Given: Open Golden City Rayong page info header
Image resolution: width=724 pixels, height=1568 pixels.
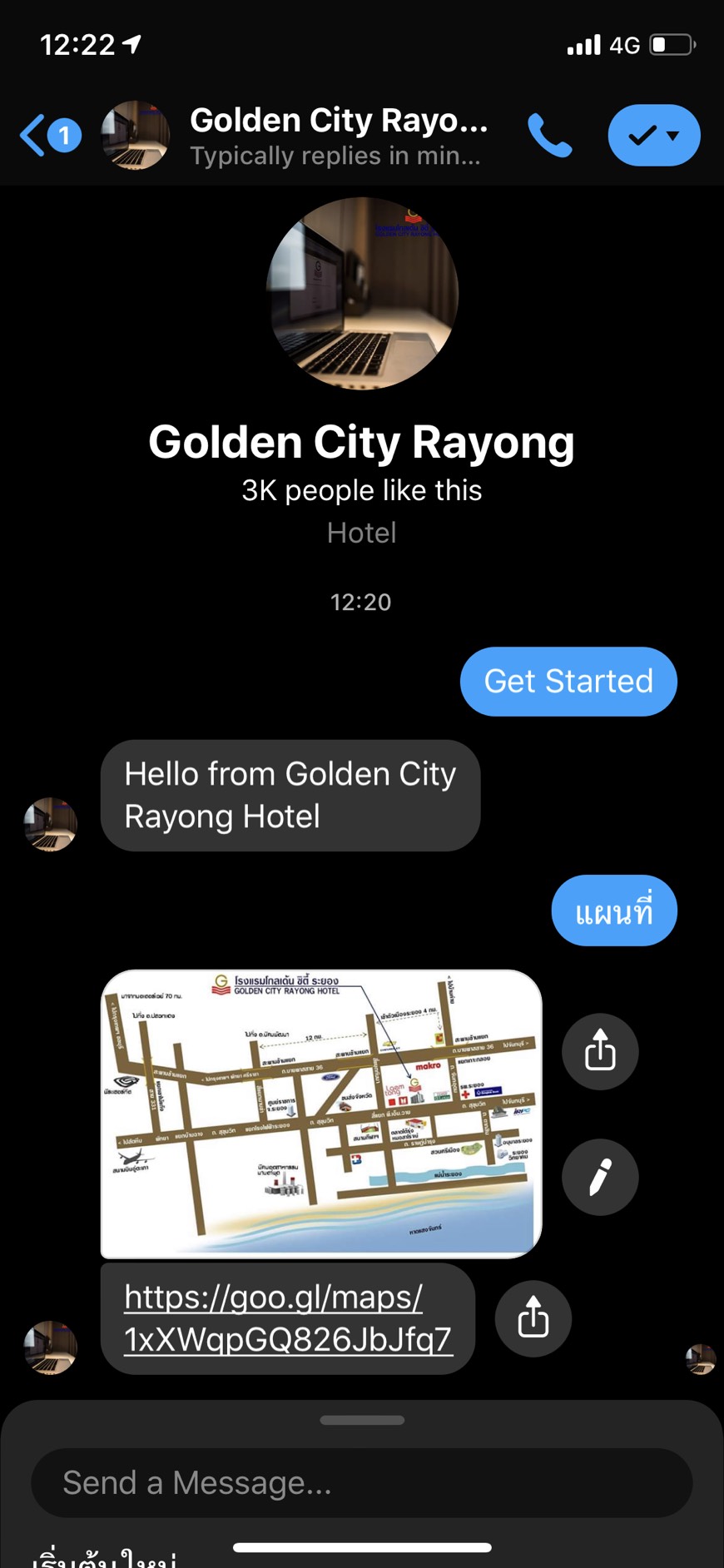Looking at the screenshot, I should (x=337, y=136).
